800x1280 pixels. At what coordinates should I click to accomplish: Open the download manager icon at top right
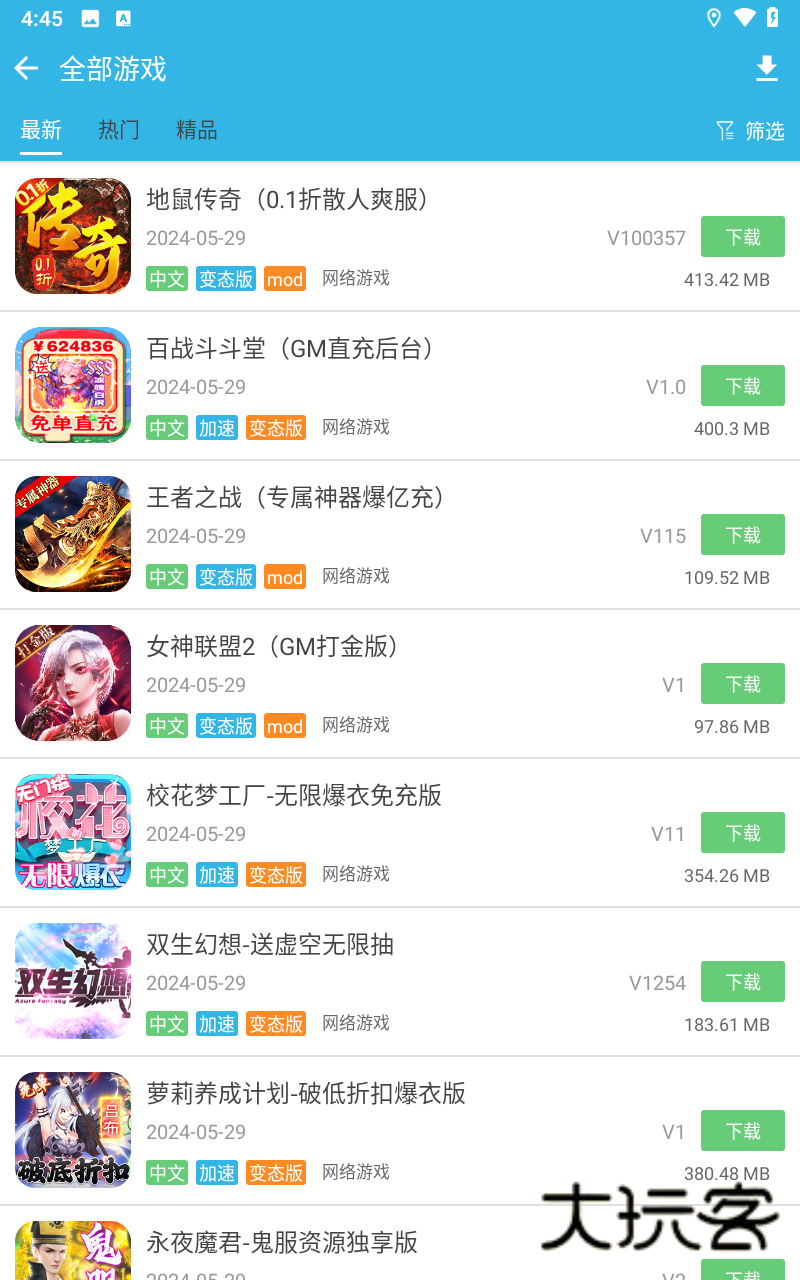pos(766,68)
